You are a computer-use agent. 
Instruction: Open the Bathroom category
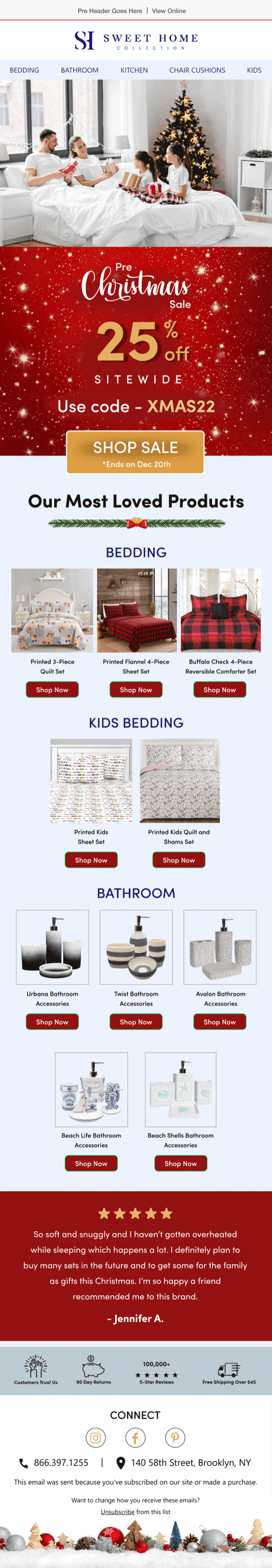[79, 70]
